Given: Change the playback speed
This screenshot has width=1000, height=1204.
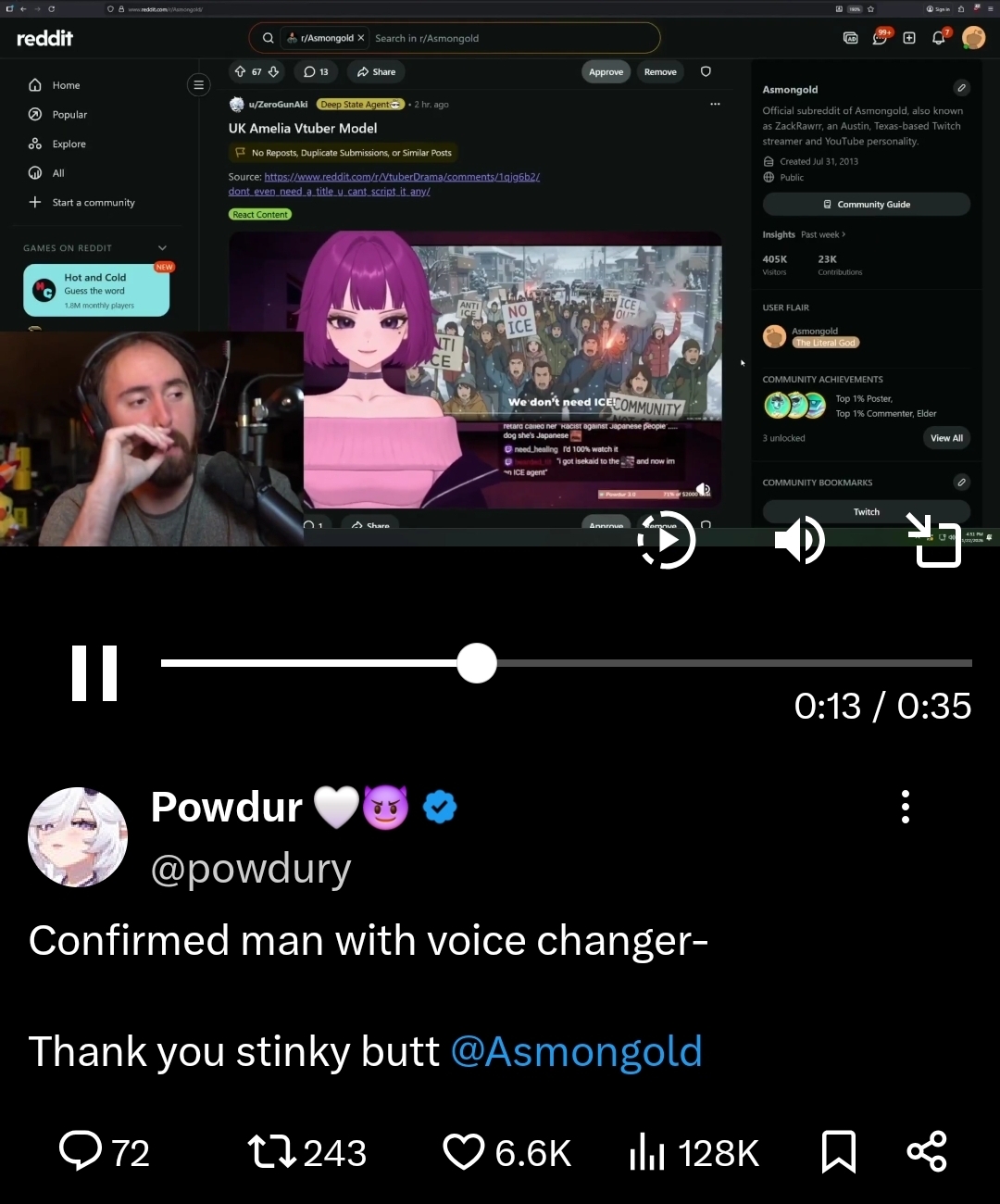Looking at the screenshot, I should click(667, 539).
